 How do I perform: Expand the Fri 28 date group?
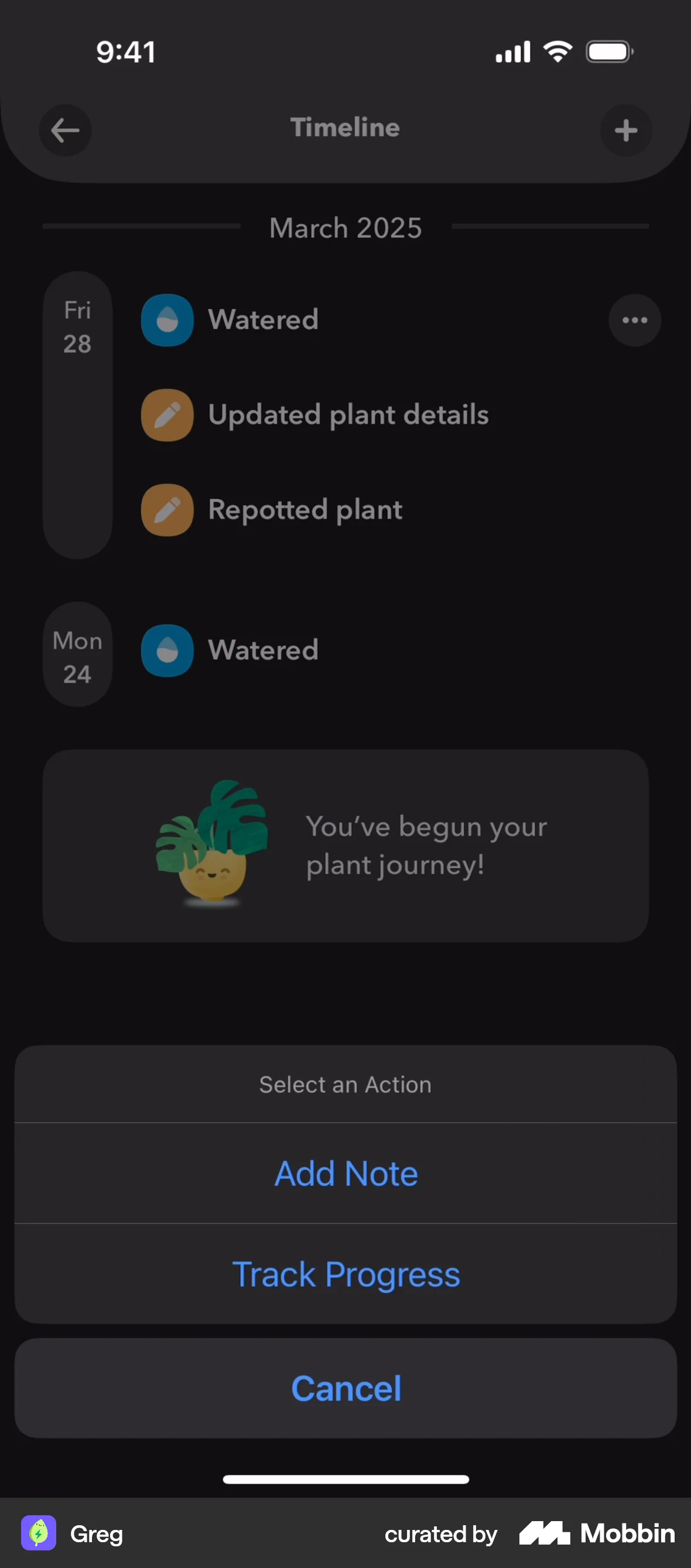click(x=78, y=328)
